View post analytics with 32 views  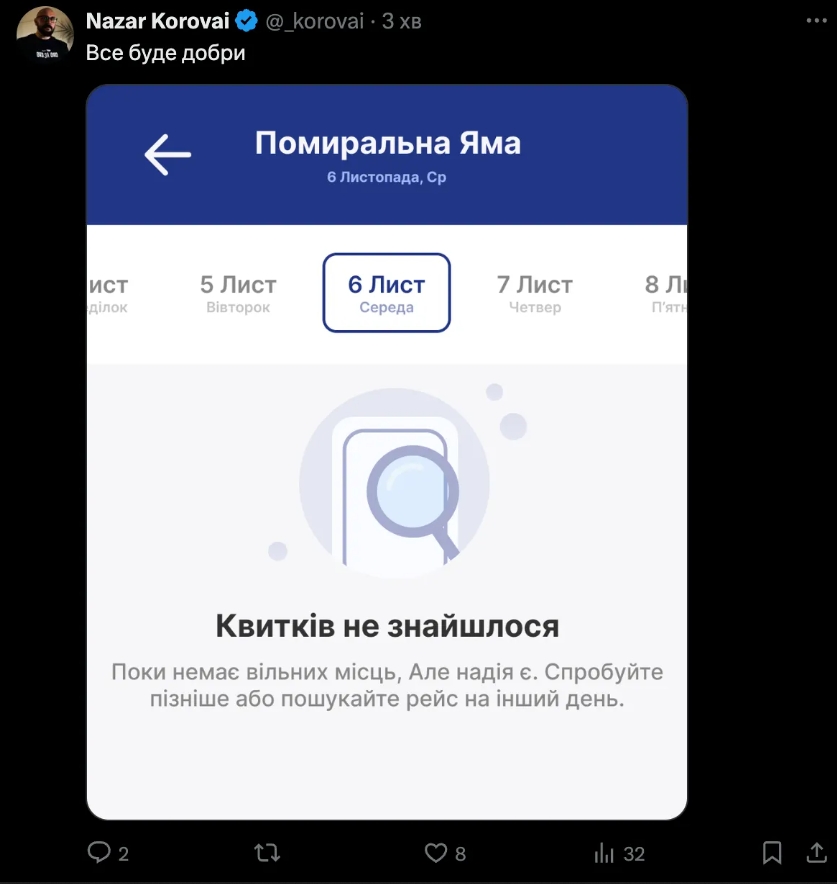coord(605,853)
